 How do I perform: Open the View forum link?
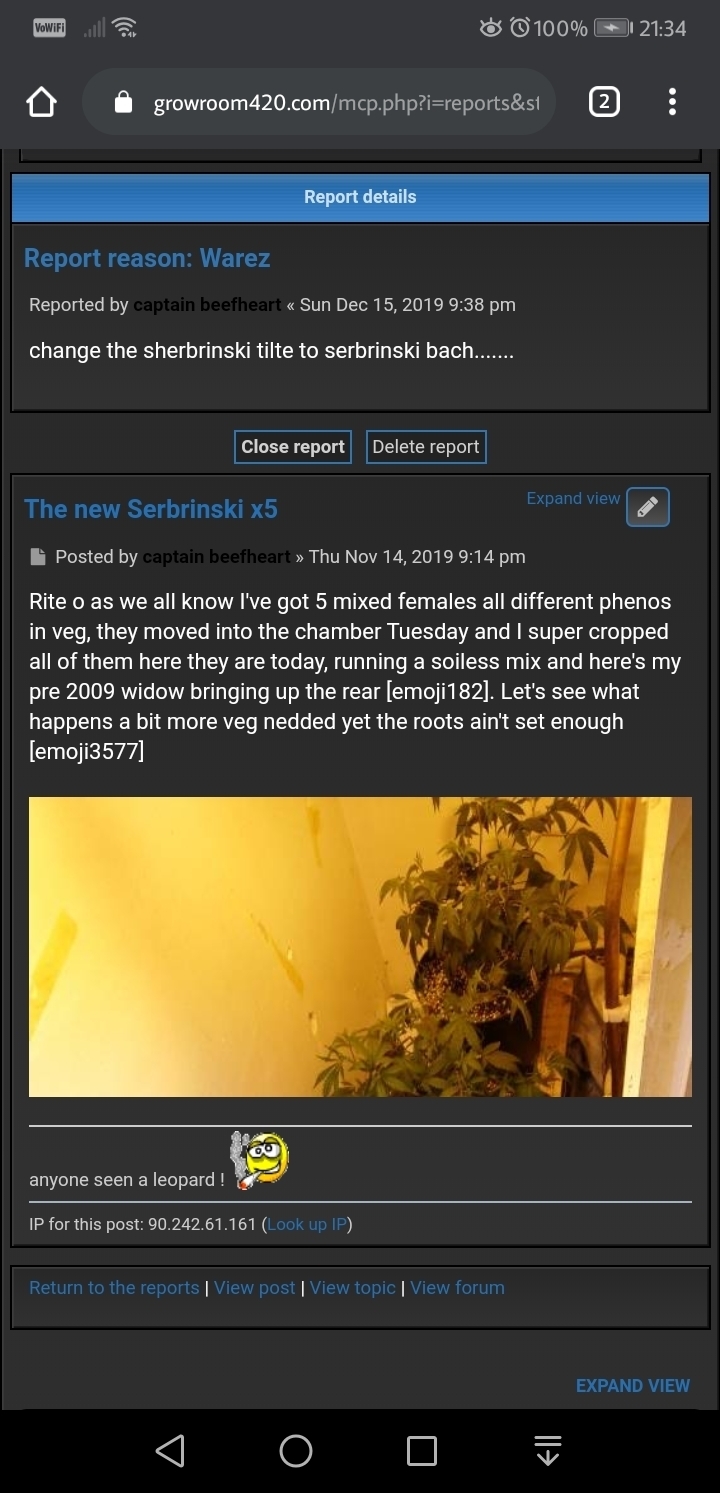[x=457, y=1288]
